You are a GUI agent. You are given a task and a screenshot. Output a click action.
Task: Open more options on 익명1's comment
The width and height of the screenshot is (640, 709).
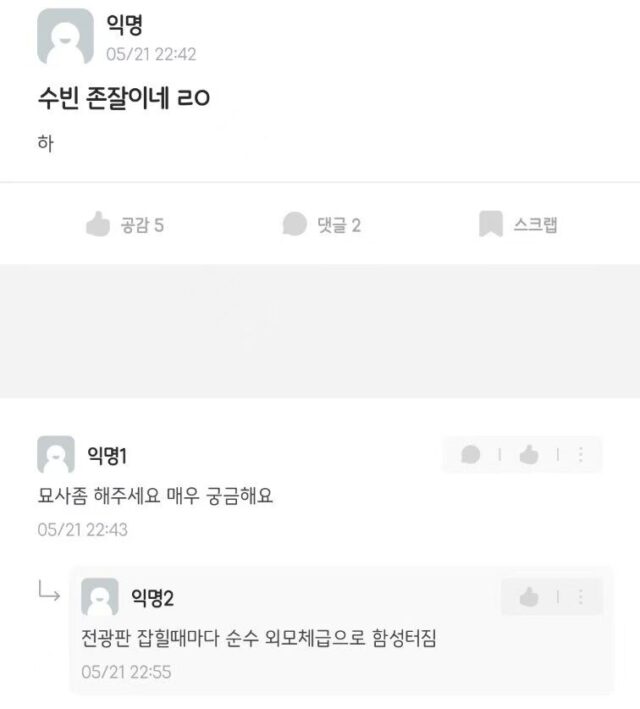click(x=581, y=455)
